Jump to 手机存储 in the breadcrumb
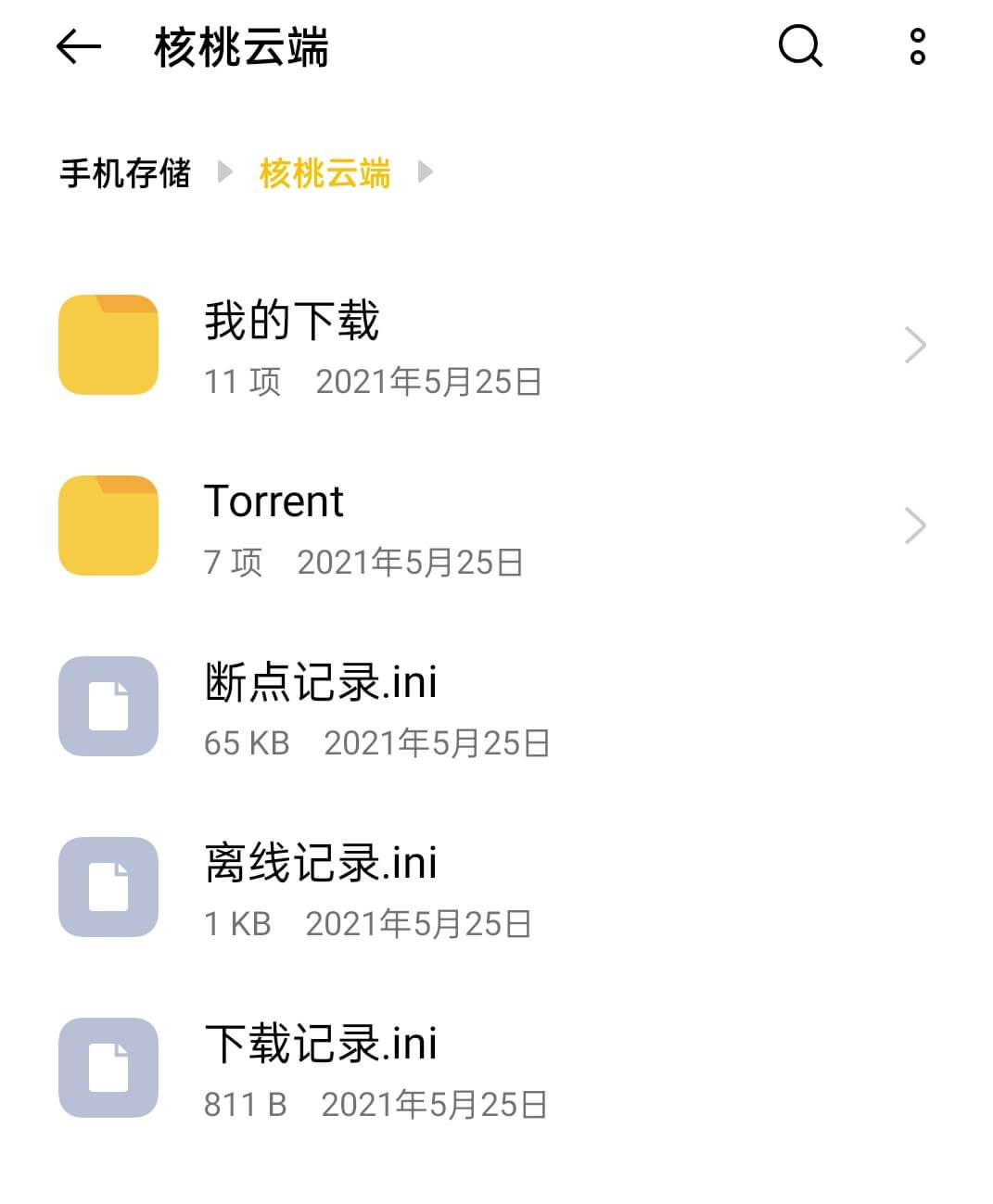The image size is (993, 1204). pos(125,173)
